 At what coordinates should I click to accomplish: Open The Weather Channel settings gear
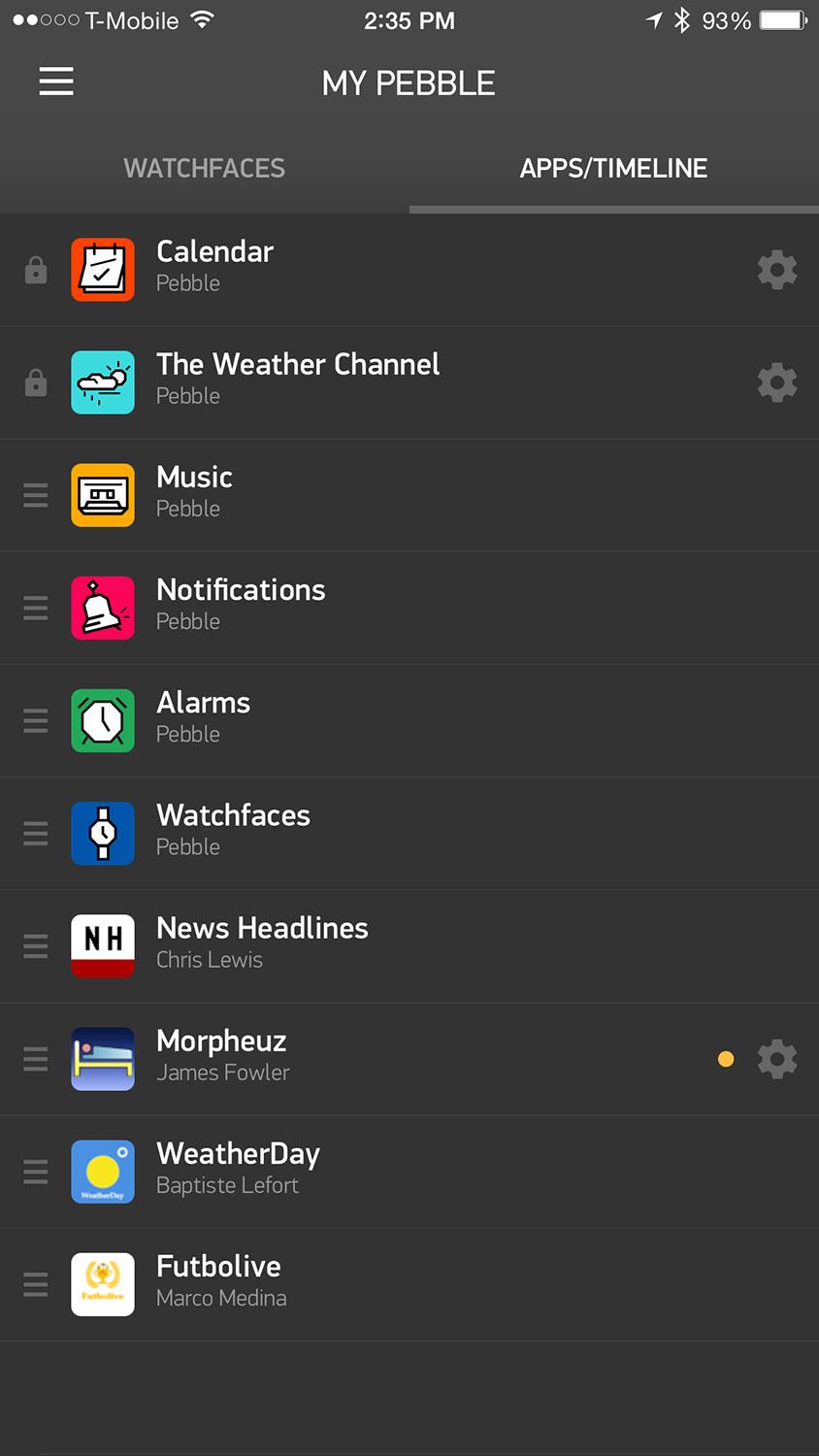click(777, 382)
